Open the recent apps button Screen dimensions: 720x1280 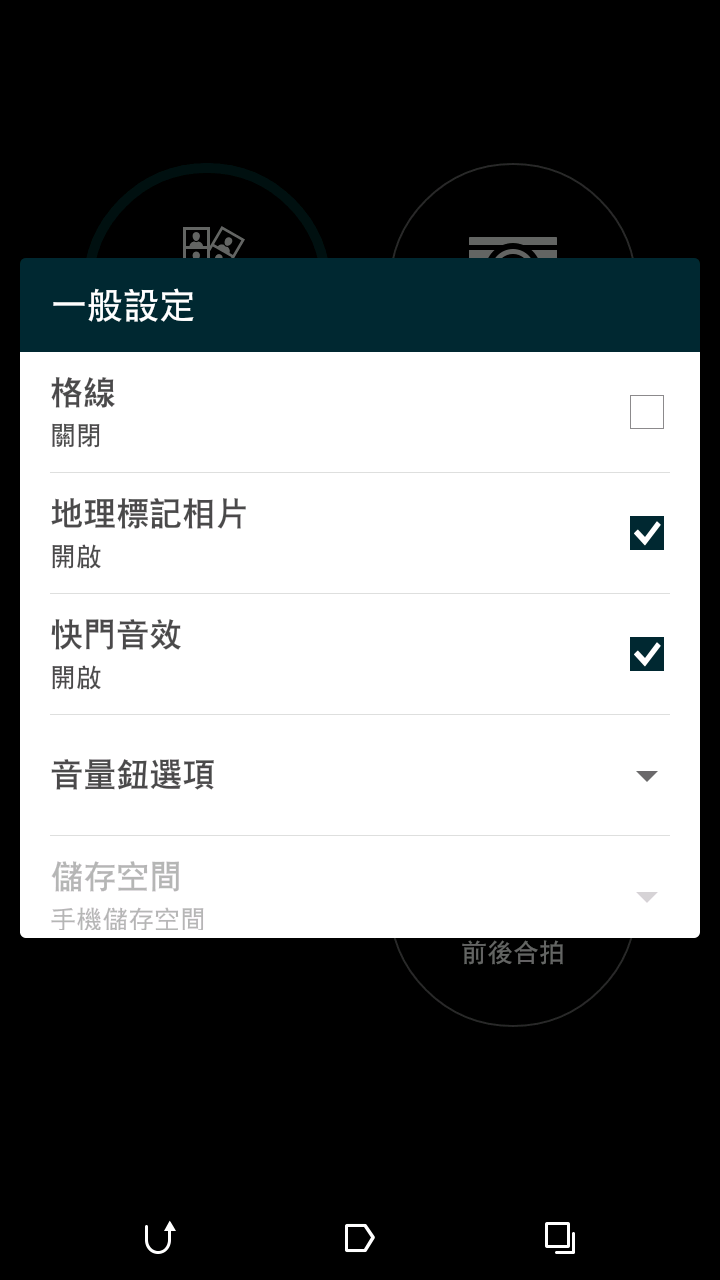click(559, 1238)
